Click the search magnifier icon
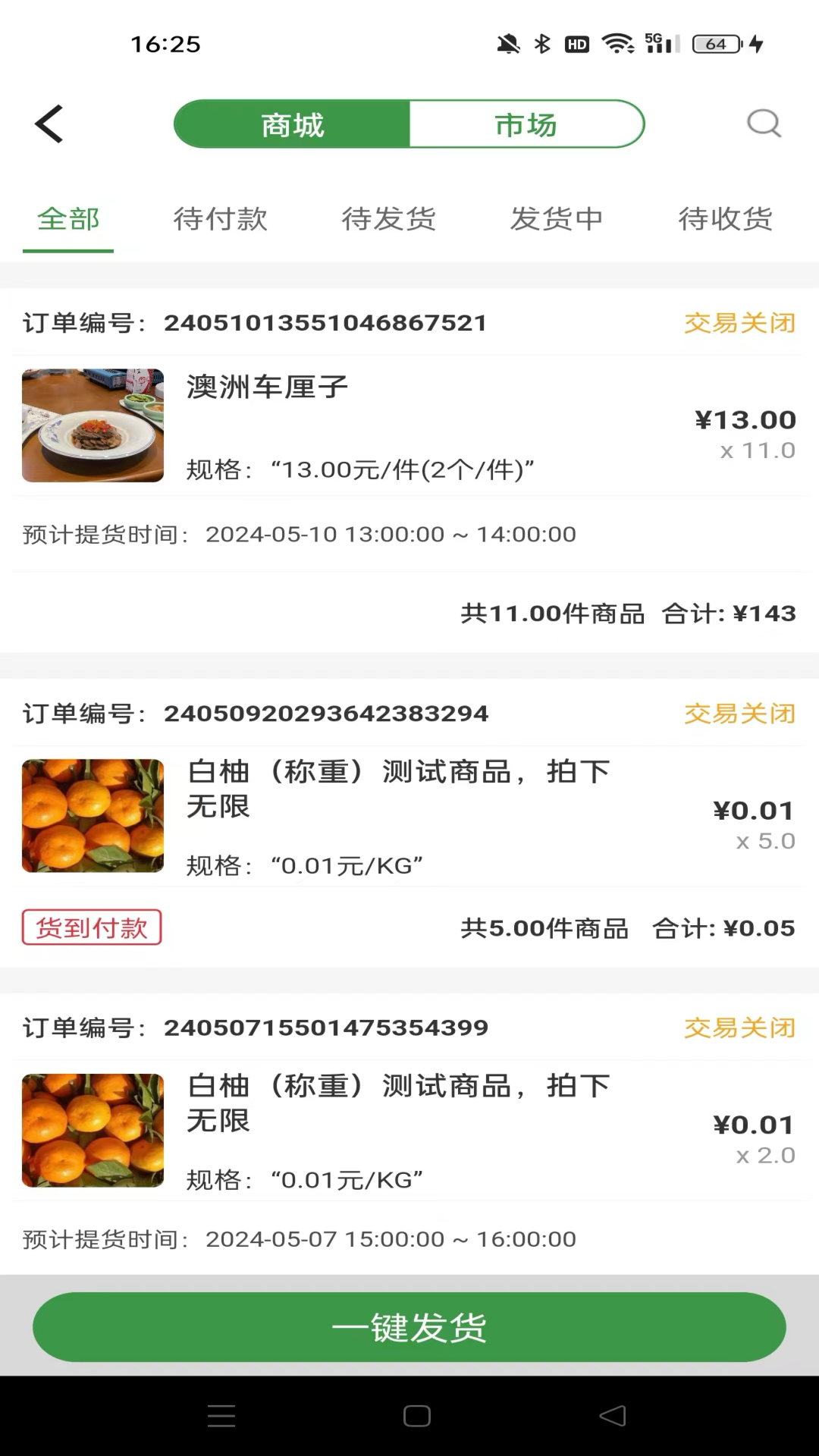819x1456 pixels. click(x=763, y=123)
